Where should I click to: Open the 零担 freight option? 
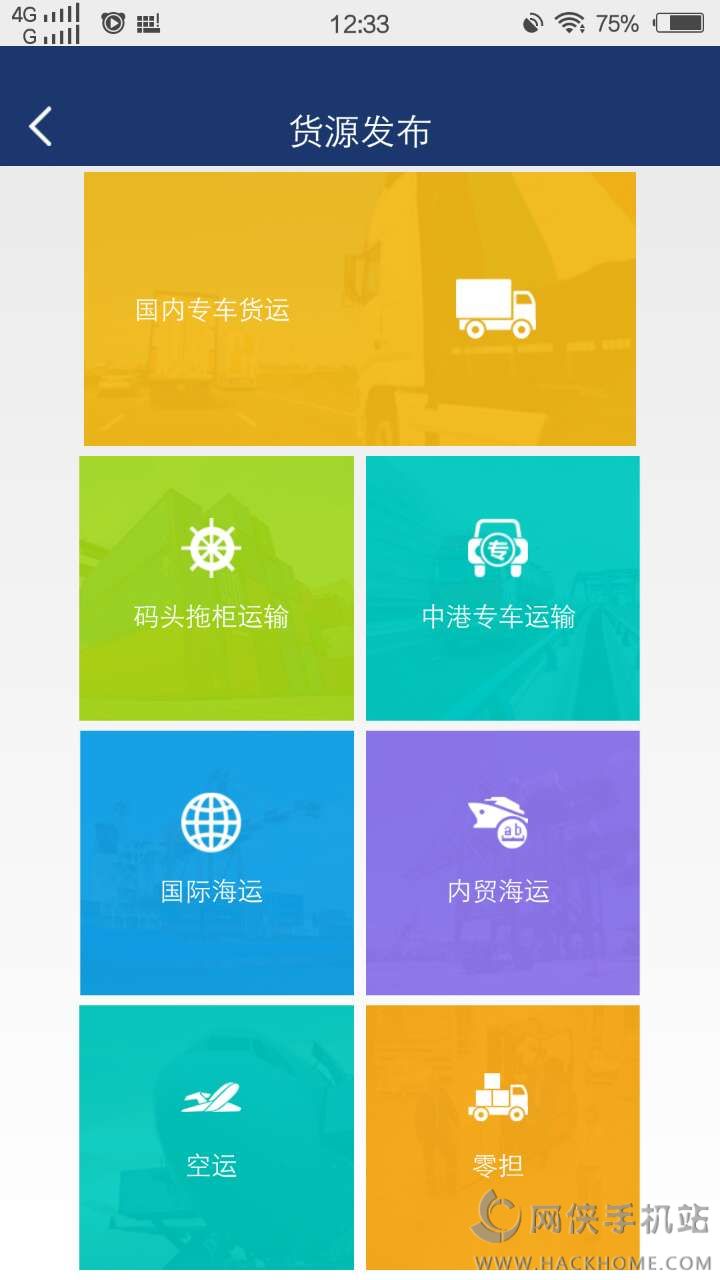[502, 1136]
